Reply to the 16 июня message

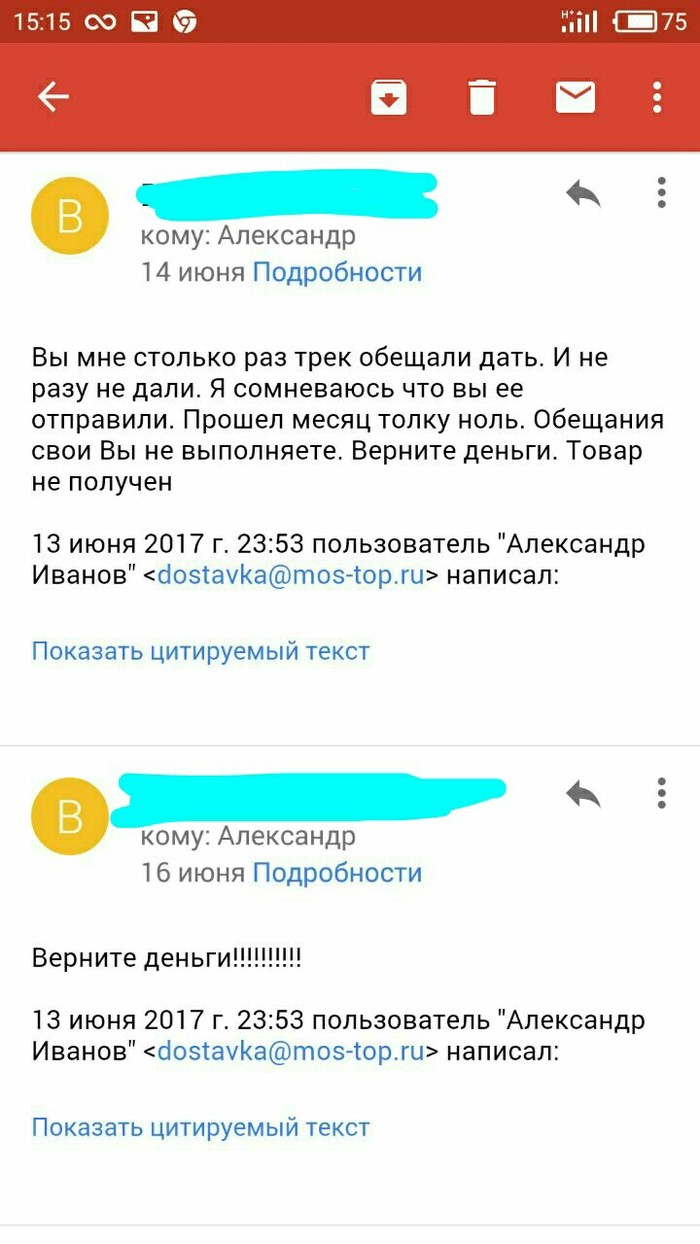click(583, 794)
